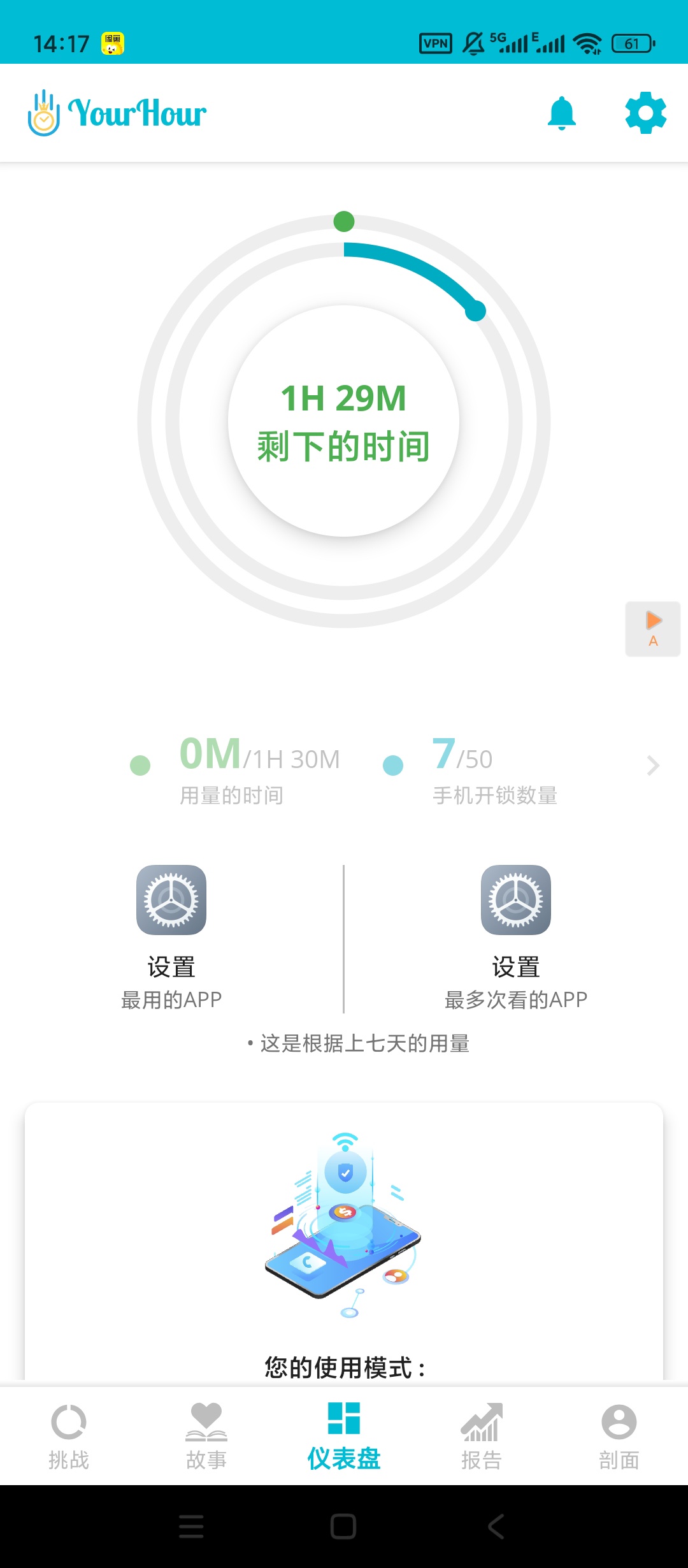Expand the usage stats with the right chevron
688x1568 pixels.
(652, 765)
